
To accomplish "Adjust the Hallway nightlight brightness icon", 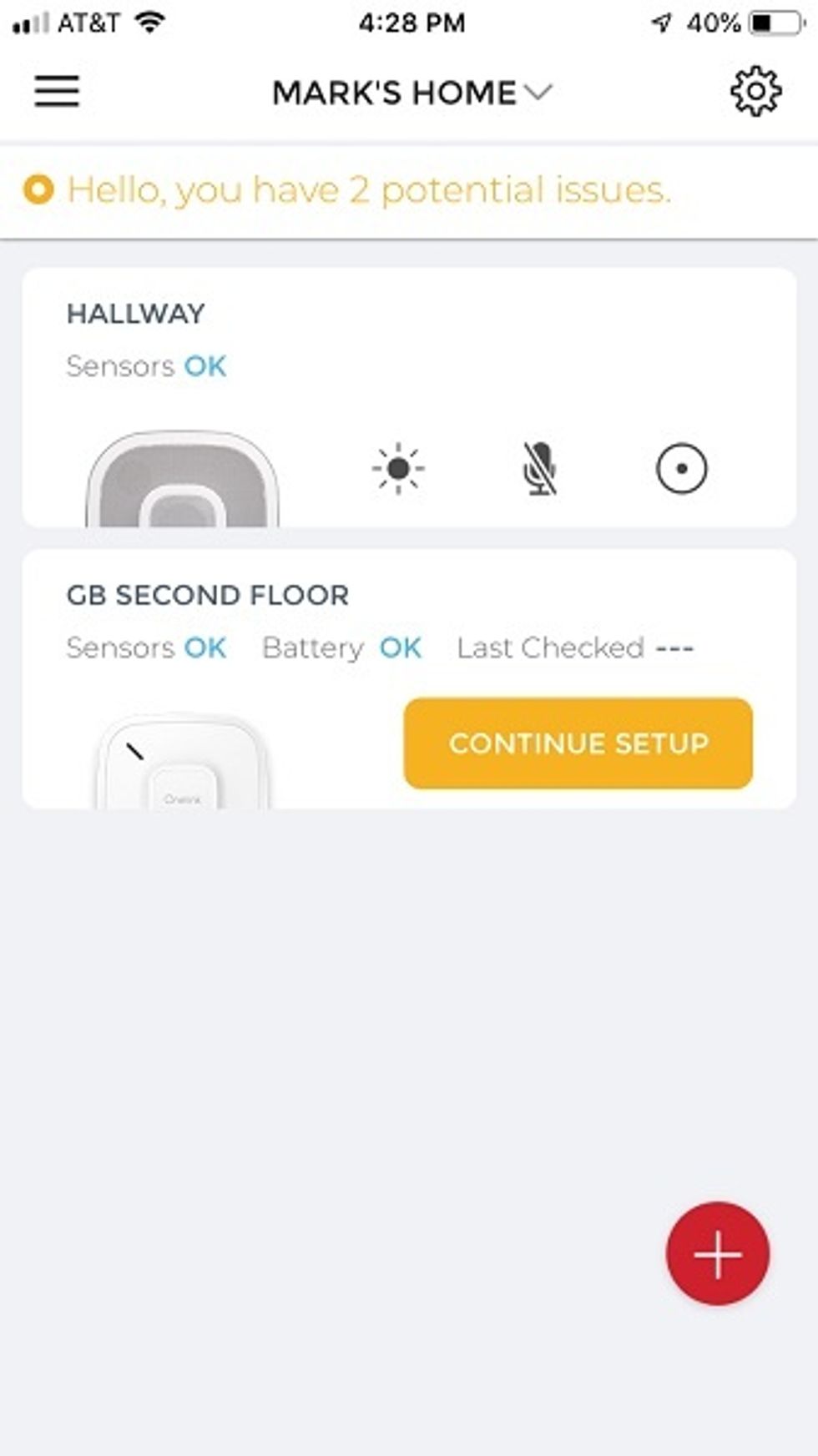I will (x=398, y=469).
